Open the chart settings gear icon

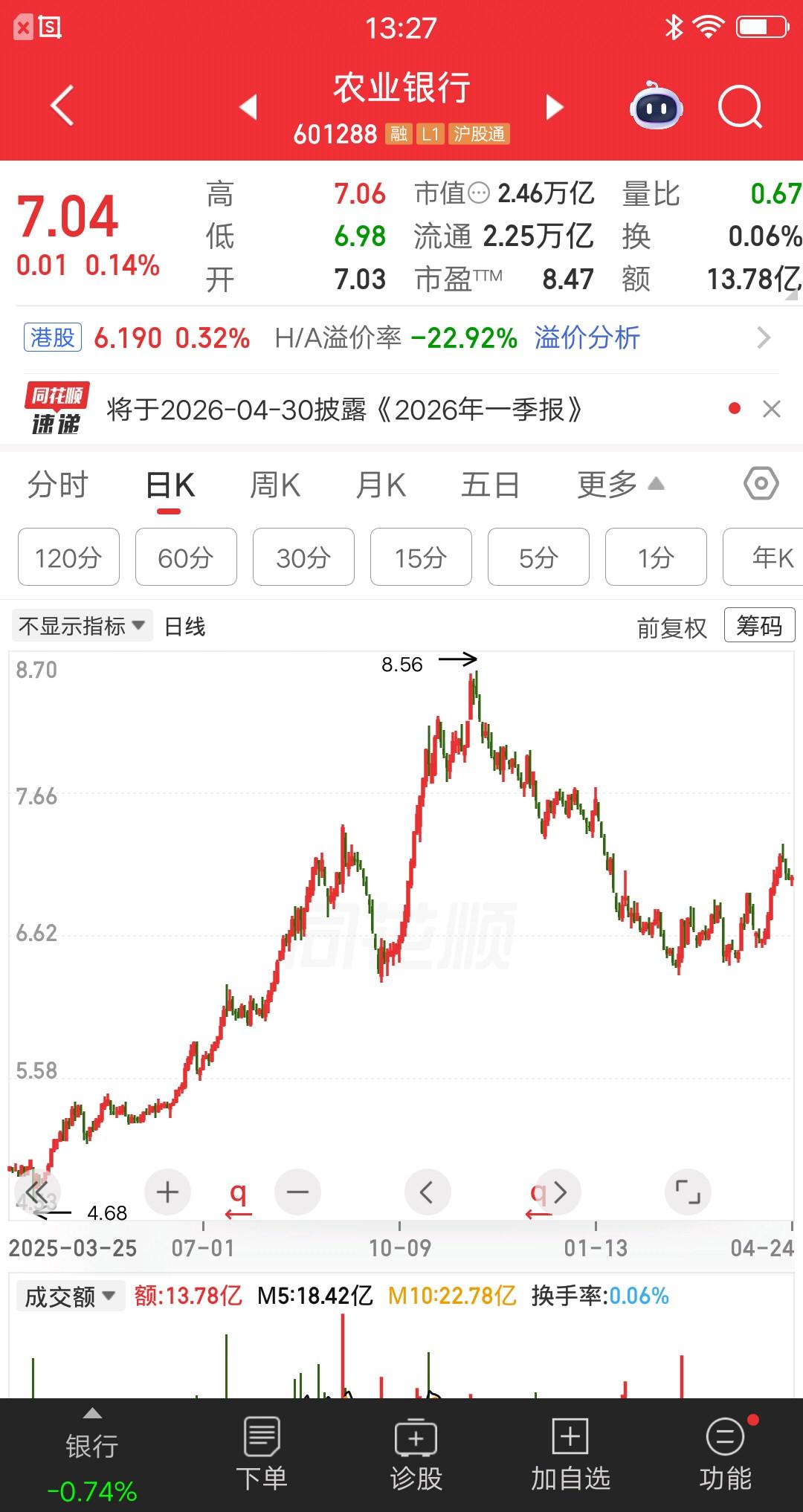click(760, 484)
